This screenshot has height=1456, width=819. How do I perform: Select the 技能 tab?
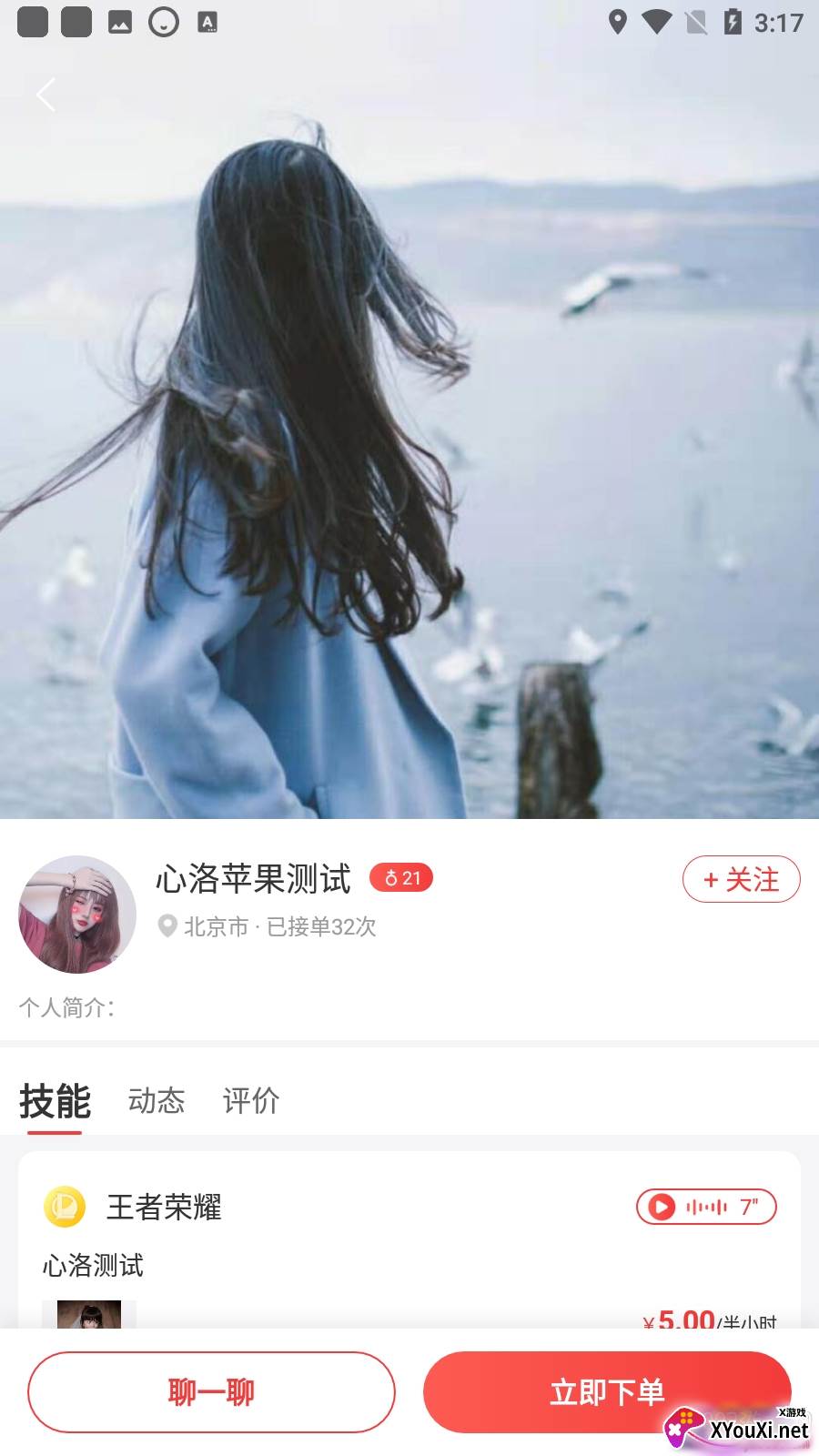[55, 1100]
